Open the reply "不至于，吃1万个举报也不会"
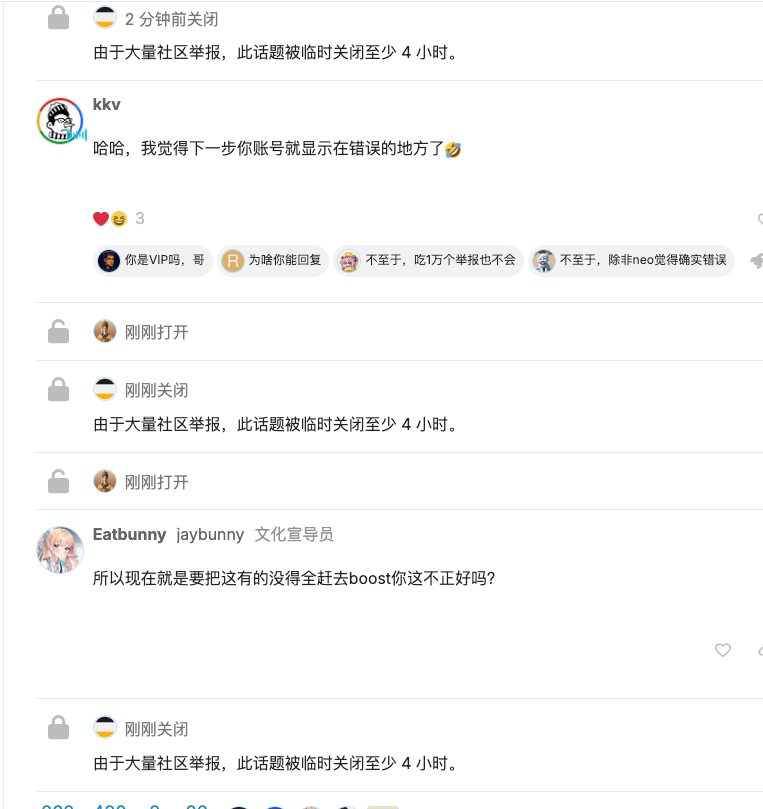This screenshot has width=763, height=809. [x=429, y=261]
